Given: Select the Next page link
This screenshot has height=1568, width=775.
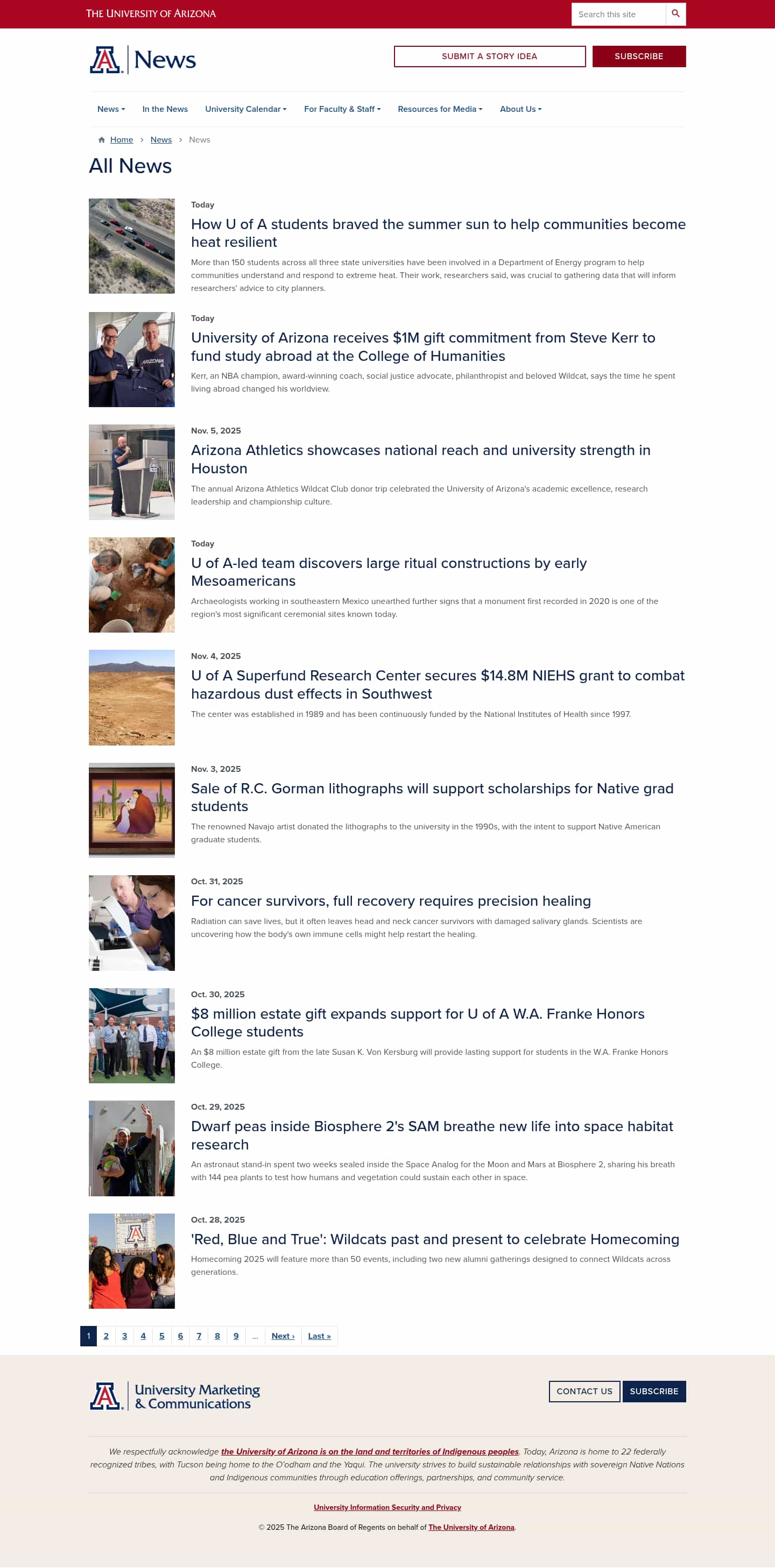Looking at the screenshot, I should click(x=283, y=1336).
